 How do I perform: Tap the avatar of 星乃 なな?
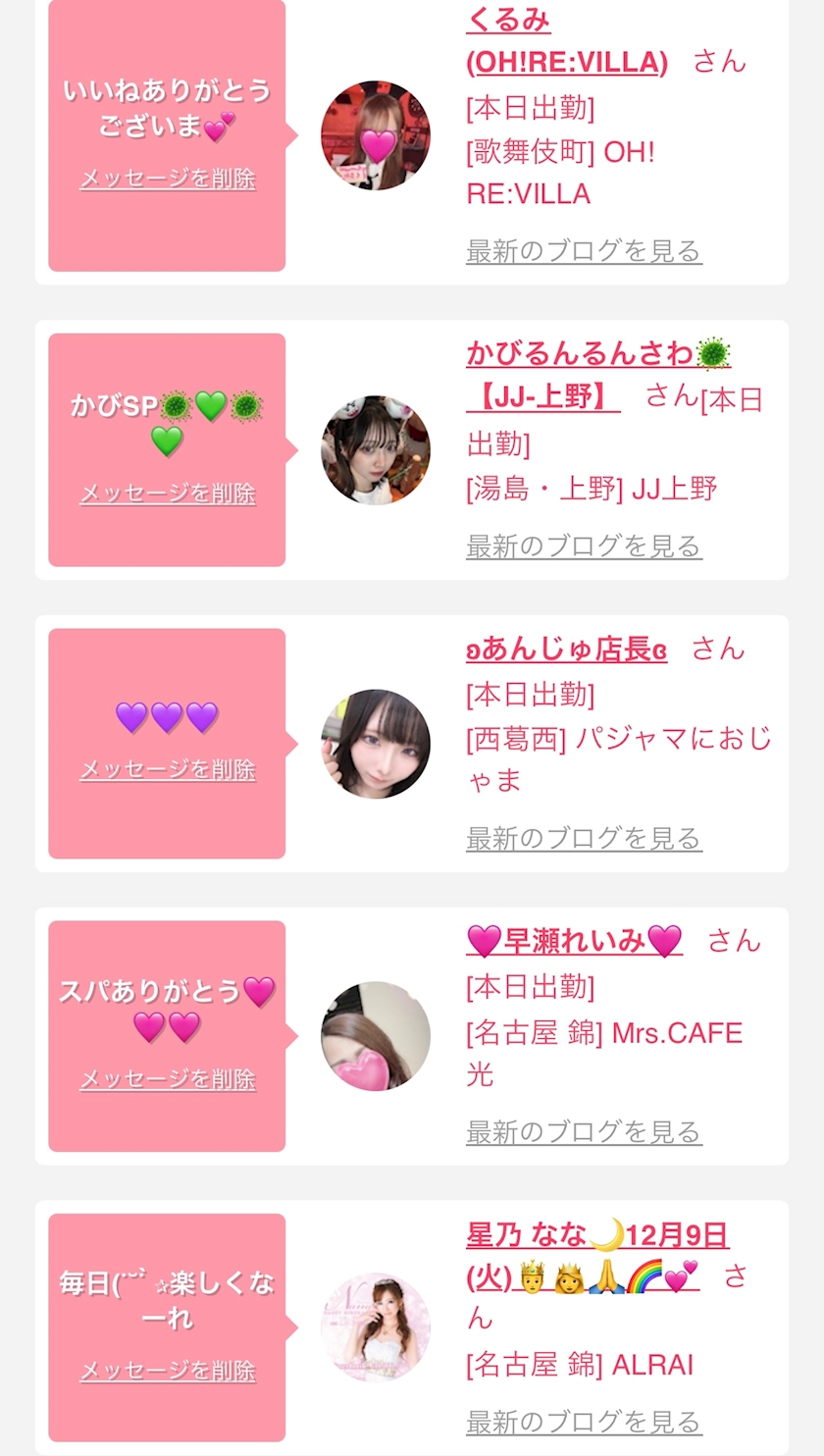click(x=376, y=1327)
